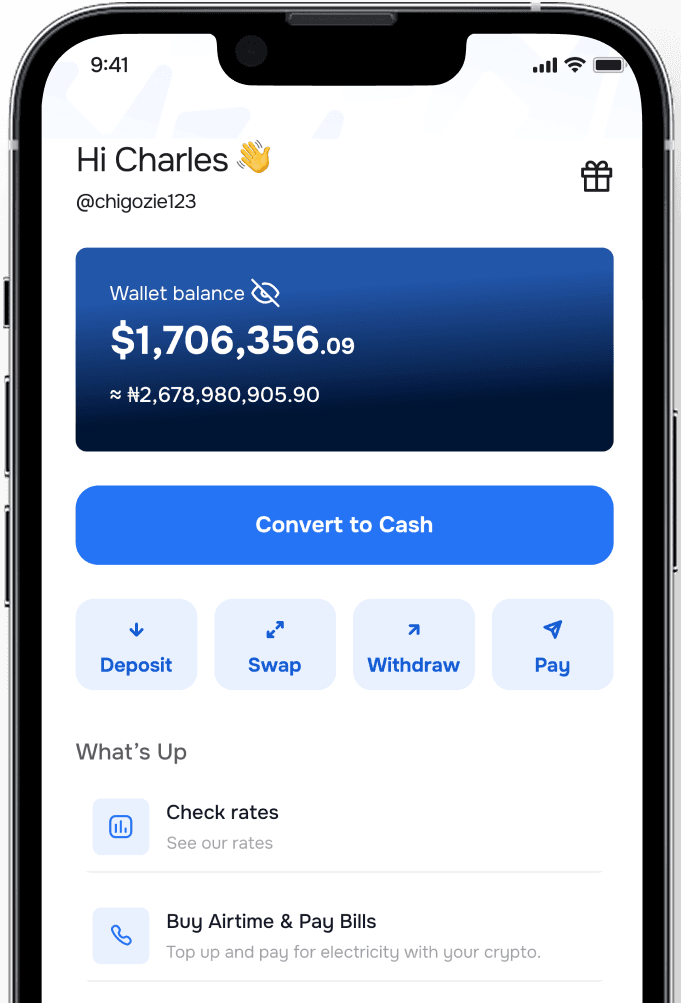Start a Deposit
Viewport: 681px width, 1003px height.
pyautogui.click(x=136, y=645)
